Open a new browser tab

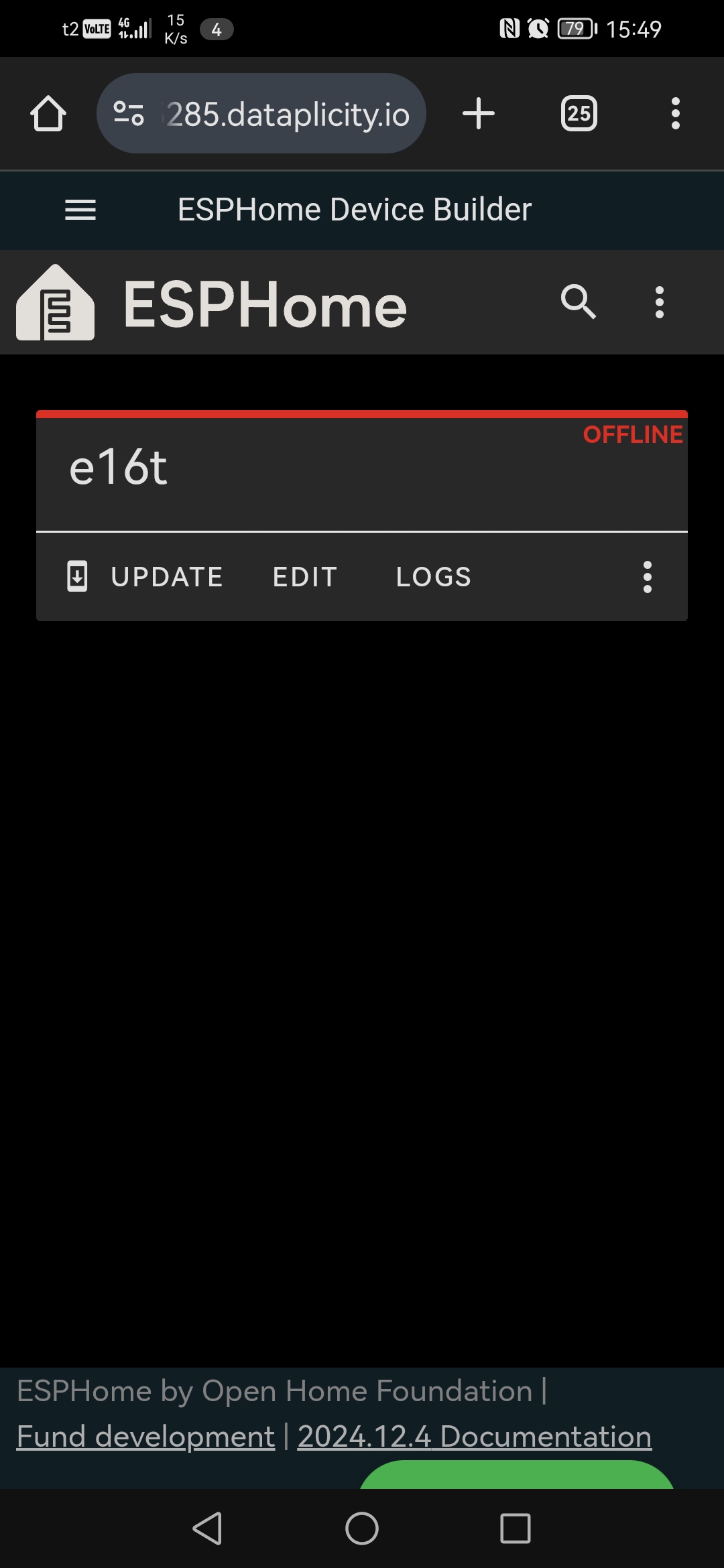pyautogui.click(x=479, y=113)
